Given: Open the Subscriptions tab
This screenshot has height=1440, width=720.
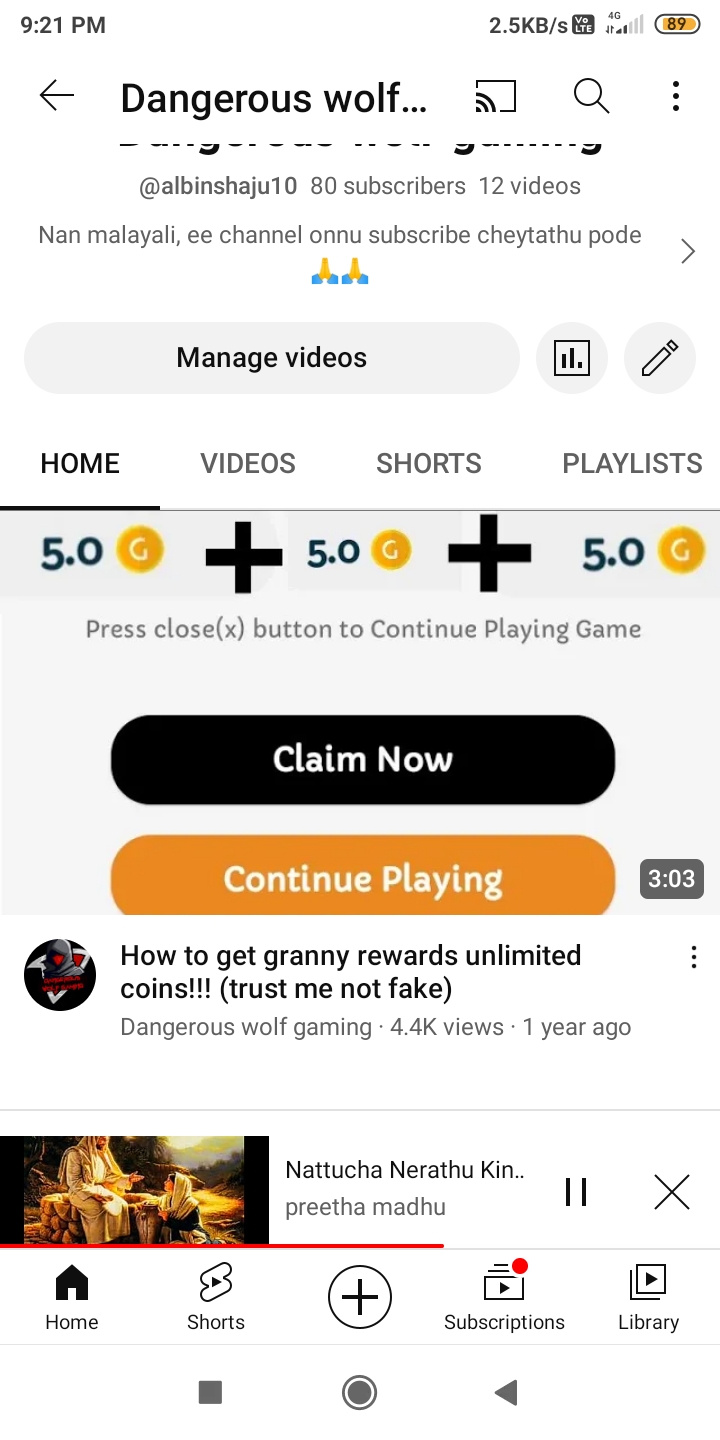Looking at the screenshot, I should coord(504,1297).
